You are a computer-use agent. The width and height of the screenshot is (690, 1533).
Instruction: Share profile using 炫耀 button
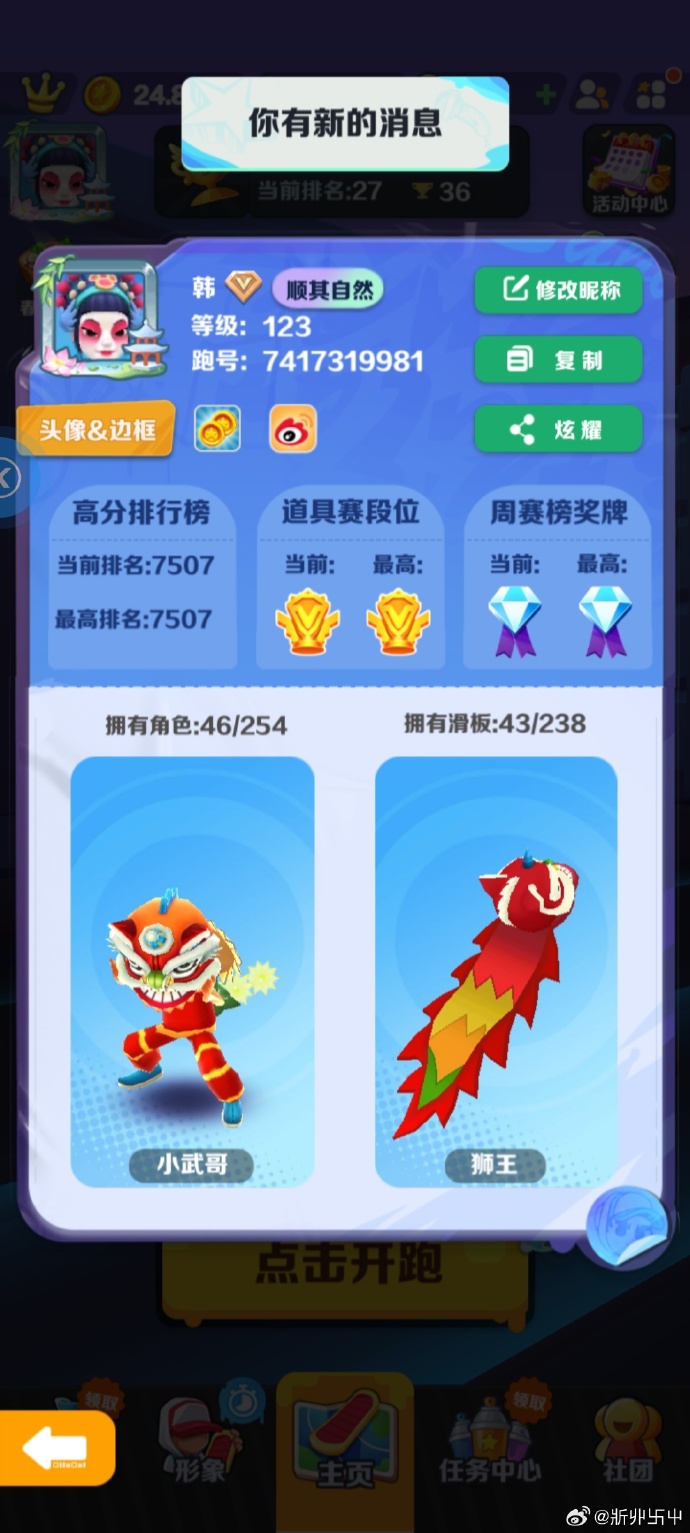point(558,430)
